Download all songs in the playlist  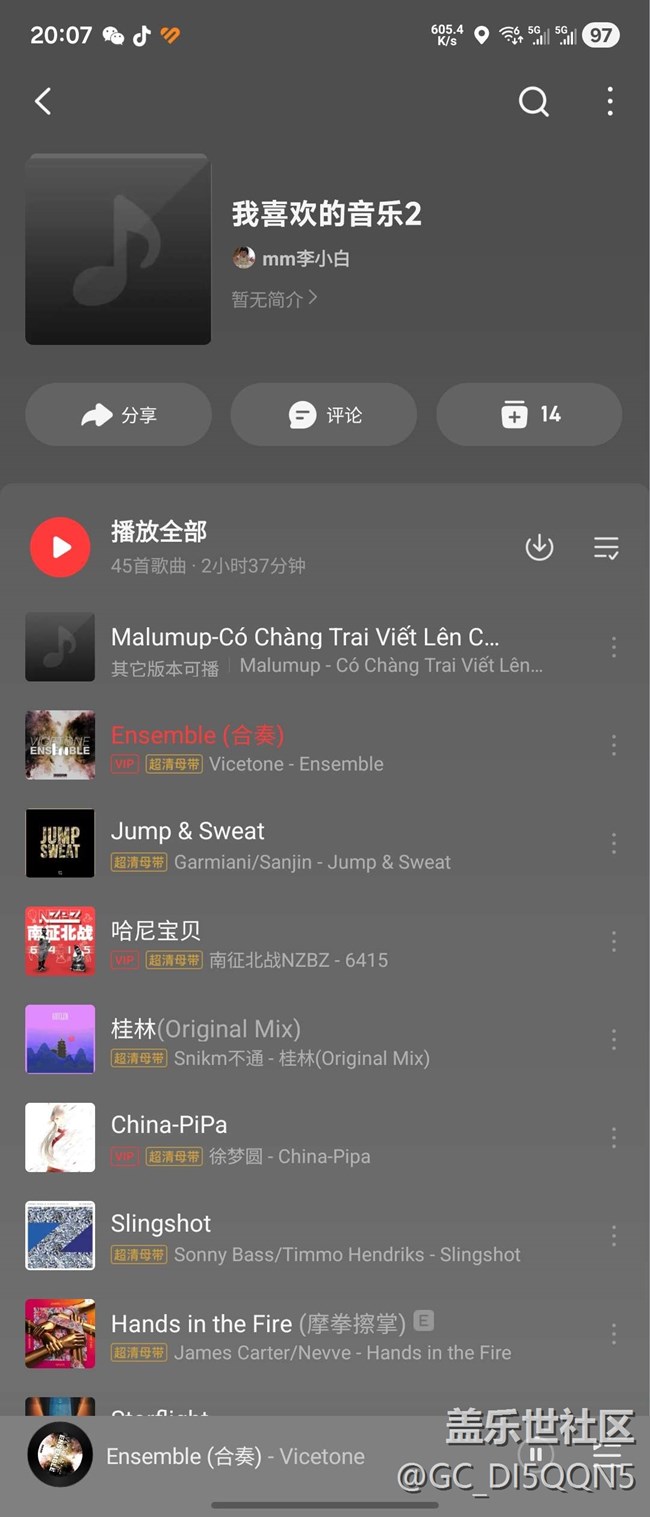(539, 547)
